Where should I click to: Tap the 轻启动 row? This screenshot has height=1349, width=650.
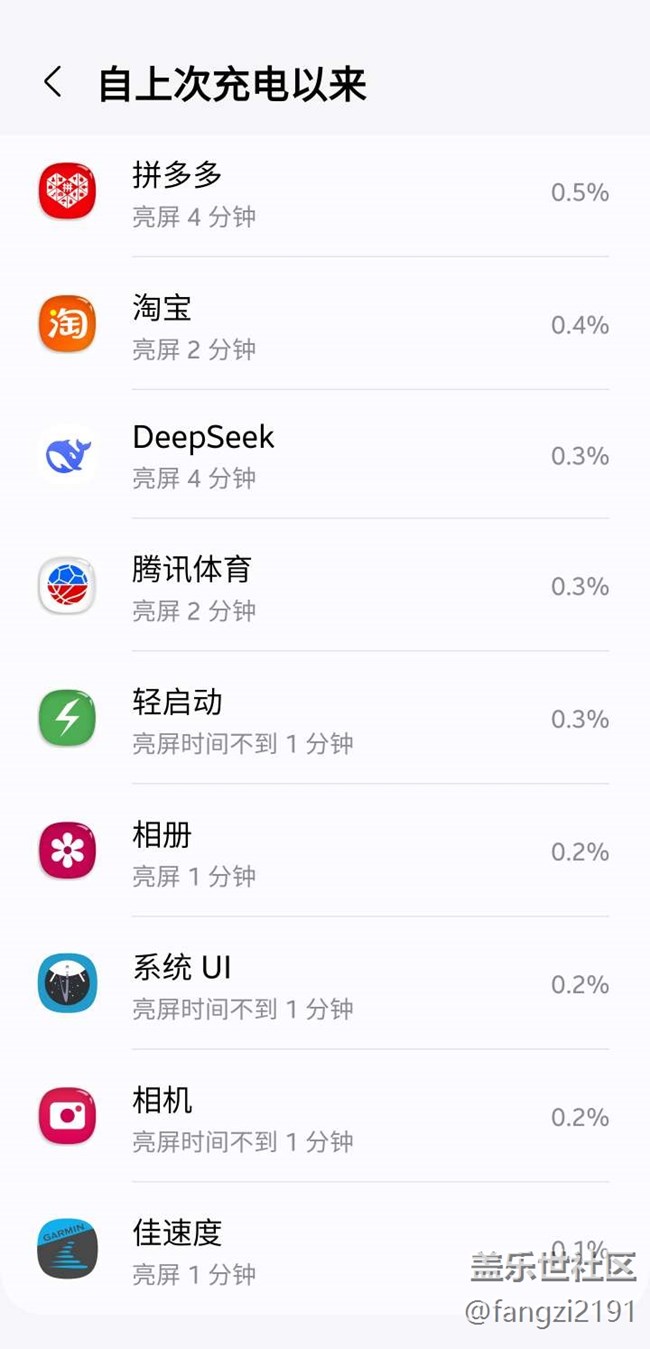[324, 720]
